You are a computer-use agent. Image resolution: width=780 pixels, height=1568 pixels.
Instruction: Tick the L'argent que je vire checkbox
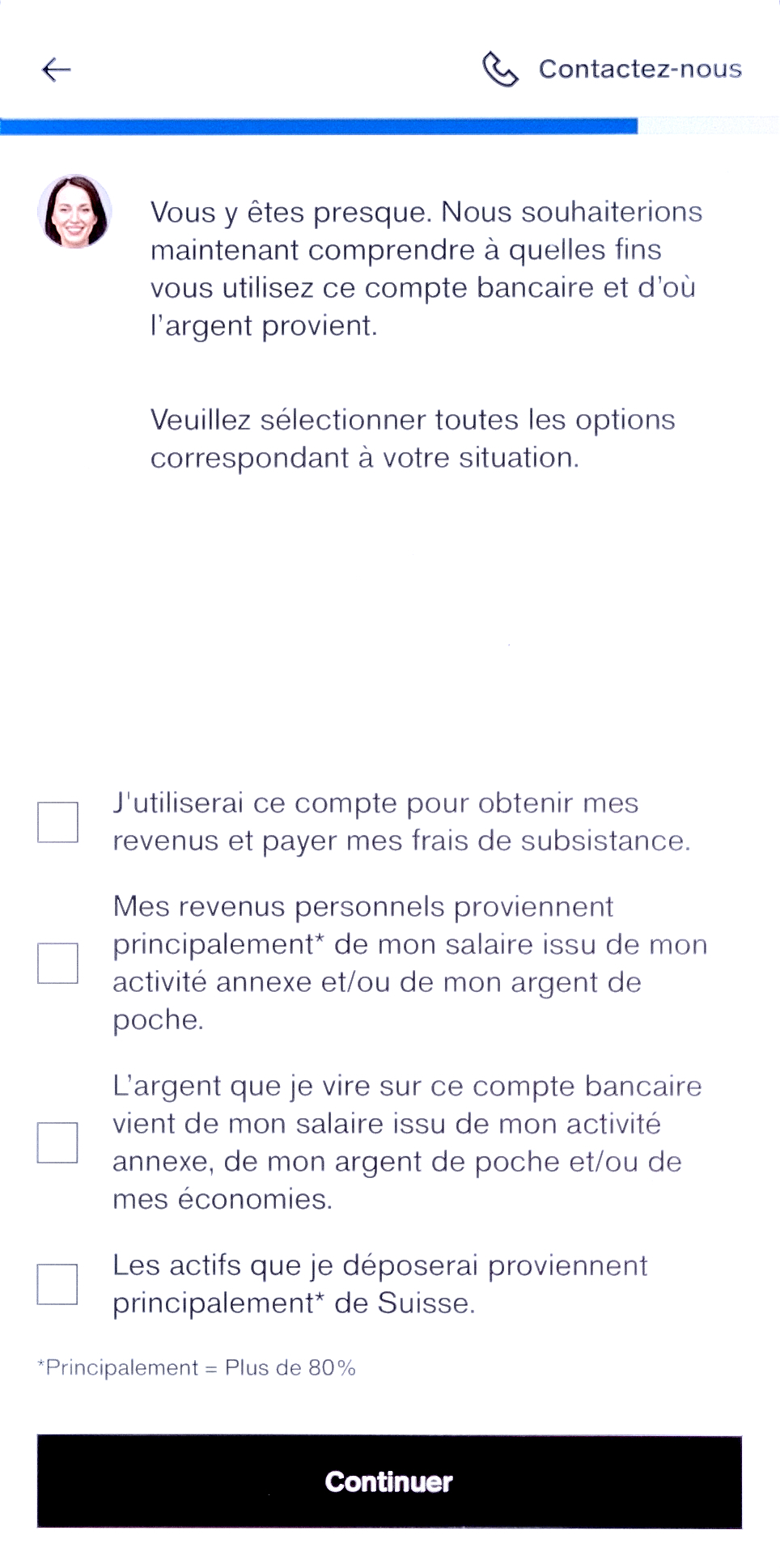pos(57,1142)
